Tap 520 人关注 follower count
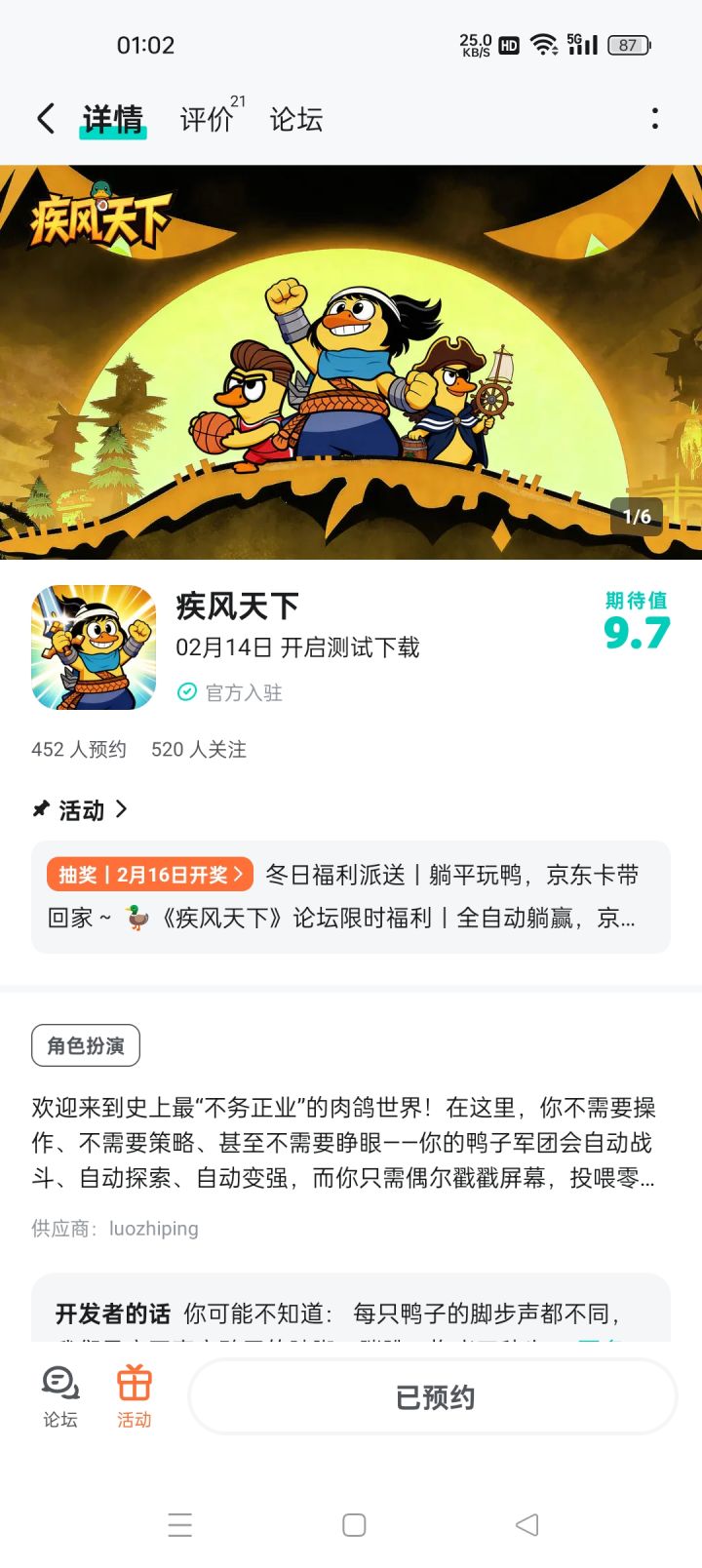The image size is (702, 1568). click(199, 750)
